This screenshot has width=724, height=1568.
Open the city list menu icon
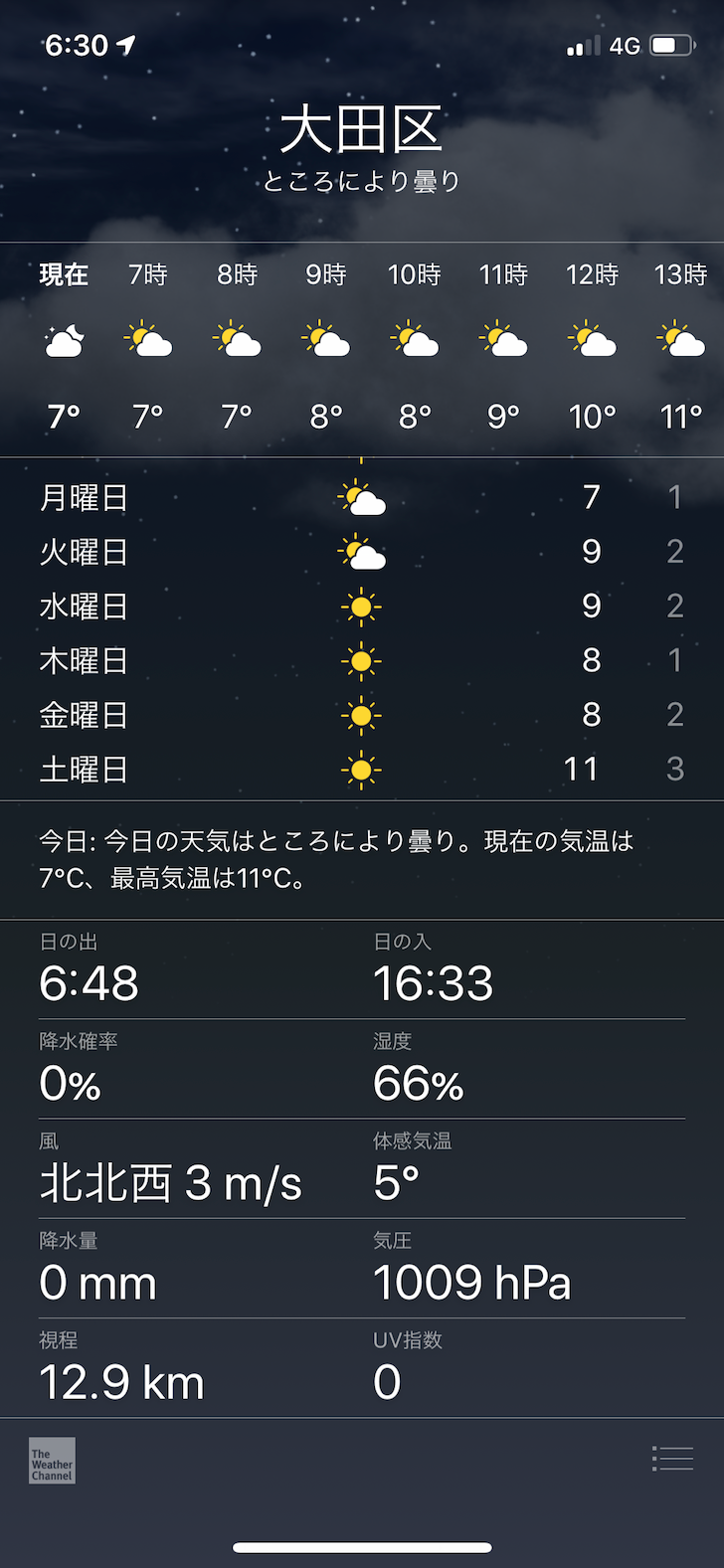(672, 1458)
